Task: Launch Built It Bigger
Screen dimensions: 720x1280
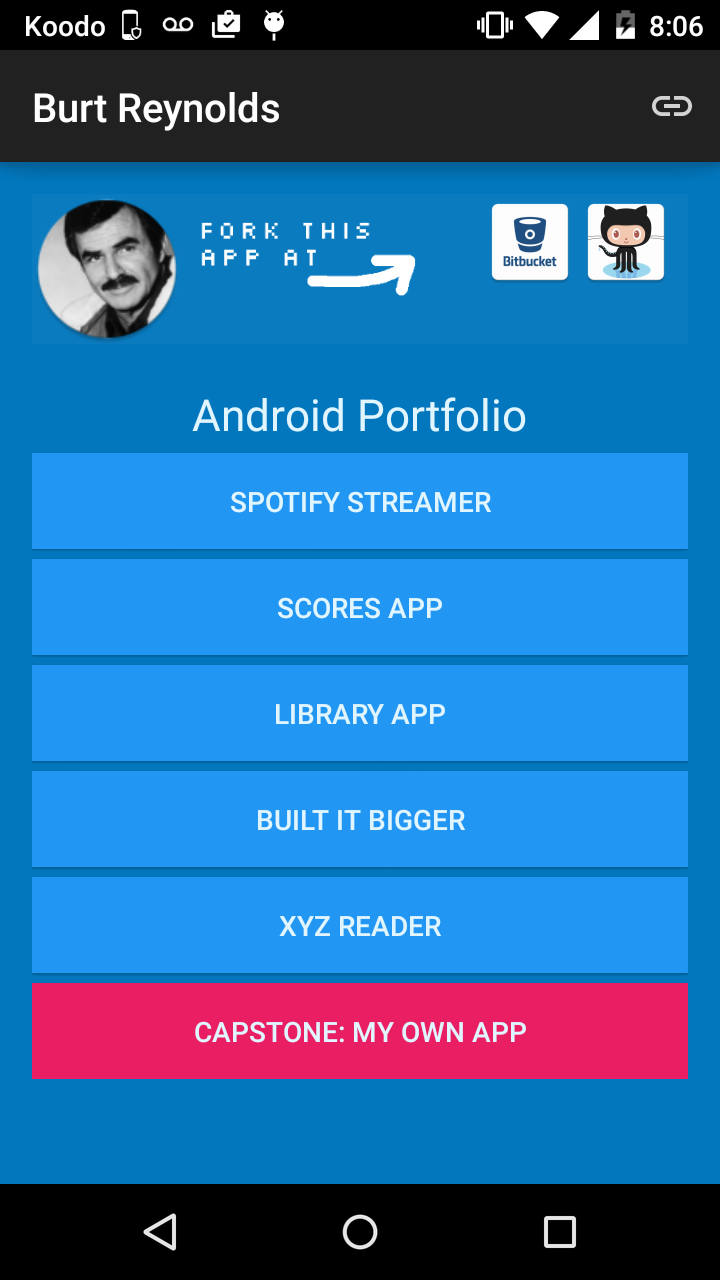Action: 360,819
